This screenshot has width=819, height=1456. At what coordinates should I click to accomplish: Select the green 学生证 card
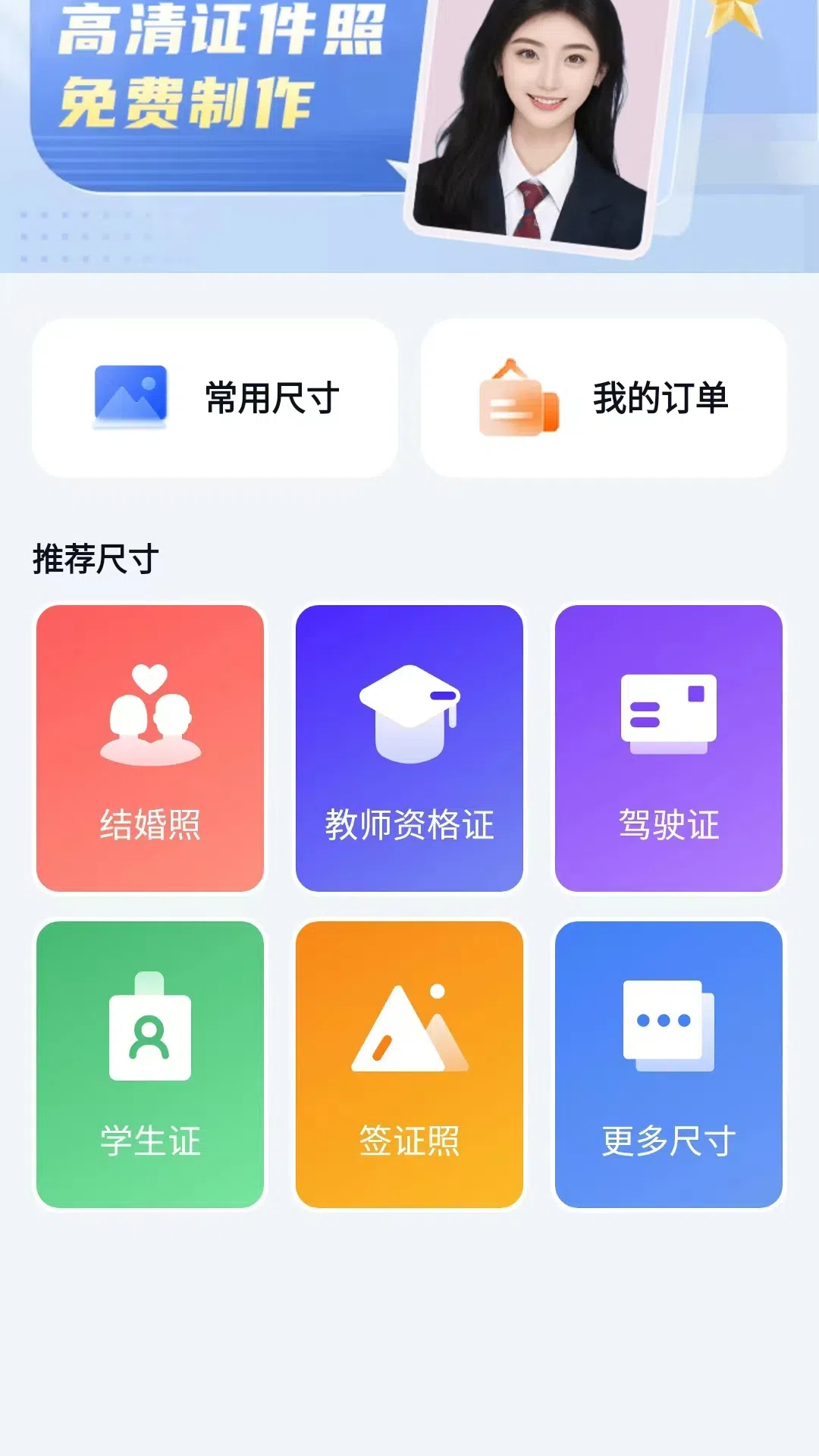point(149,1065)
